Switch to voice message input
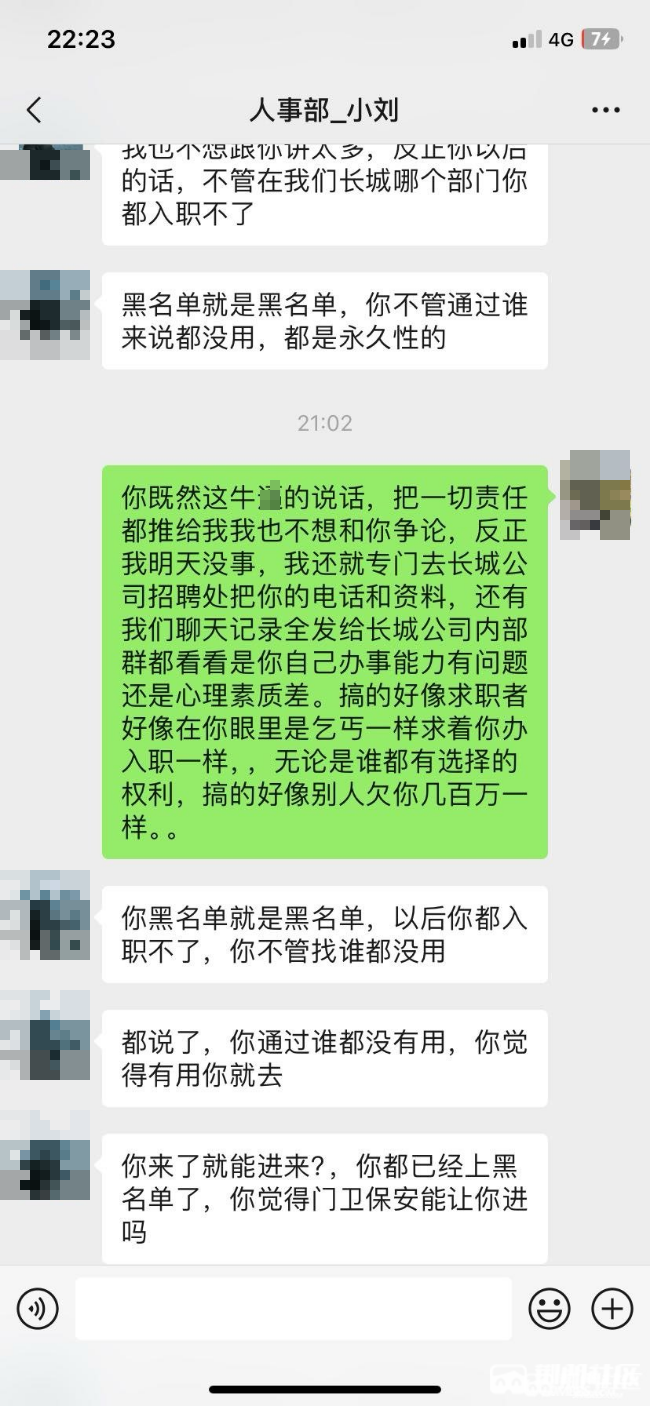 click(38, 1308)
